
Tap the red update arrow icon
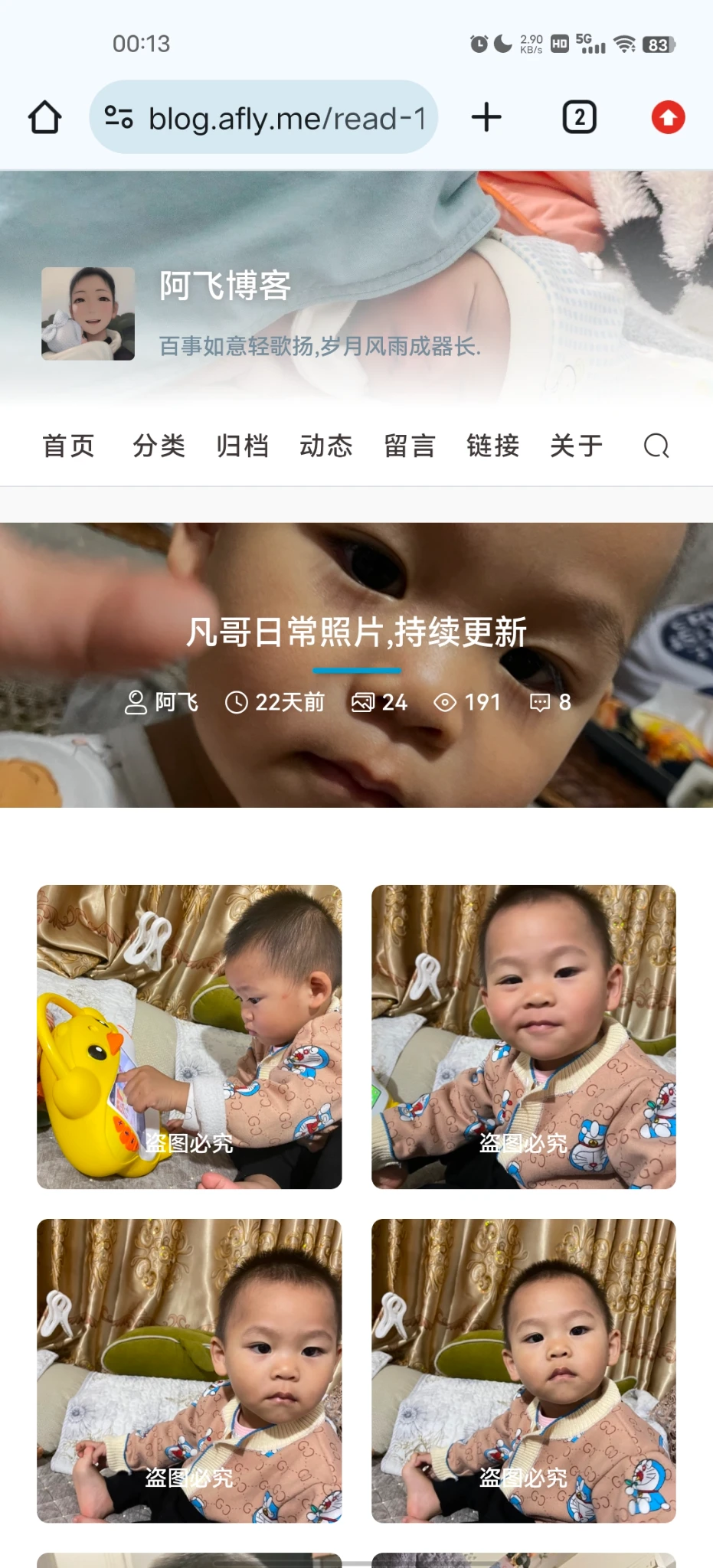click(668, 118)
